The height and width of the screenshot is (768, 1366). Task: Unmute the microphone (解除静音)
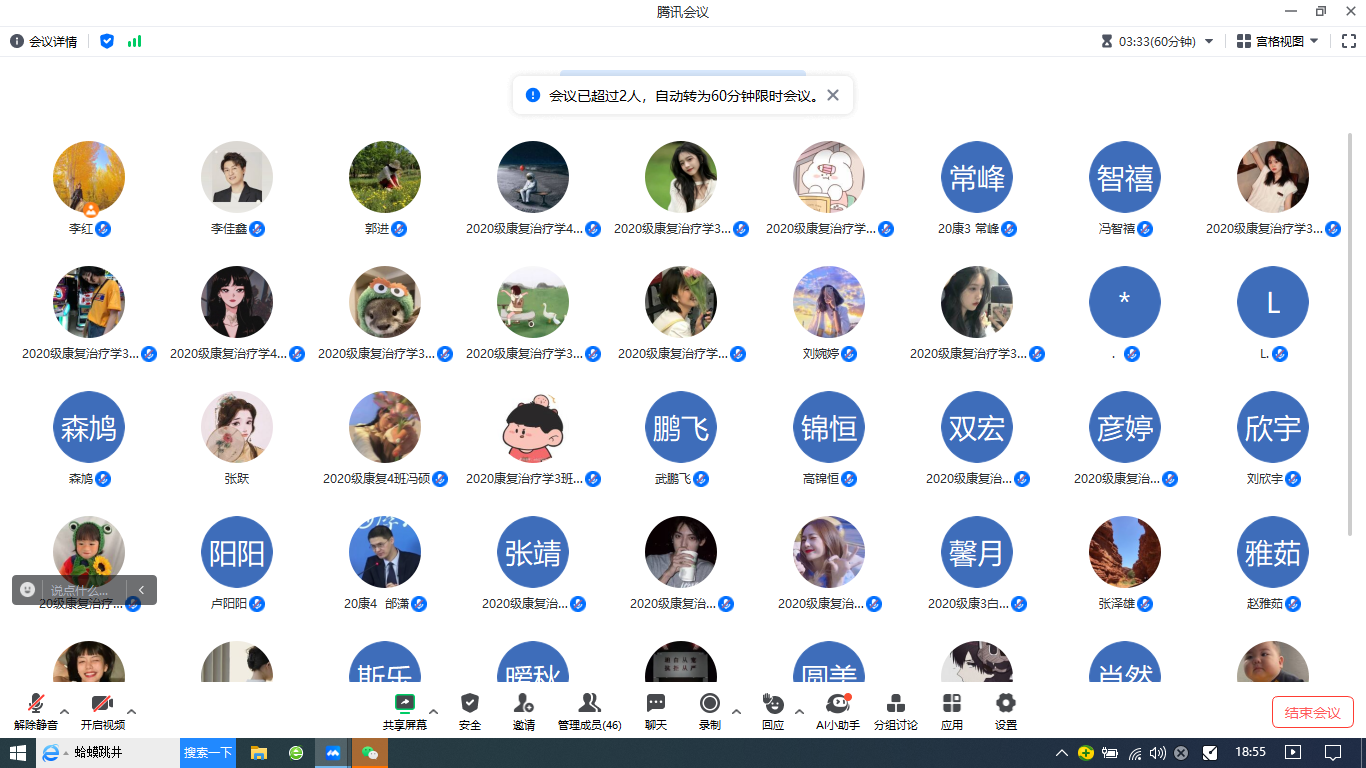pyautogui.click(x=36, y=711)
